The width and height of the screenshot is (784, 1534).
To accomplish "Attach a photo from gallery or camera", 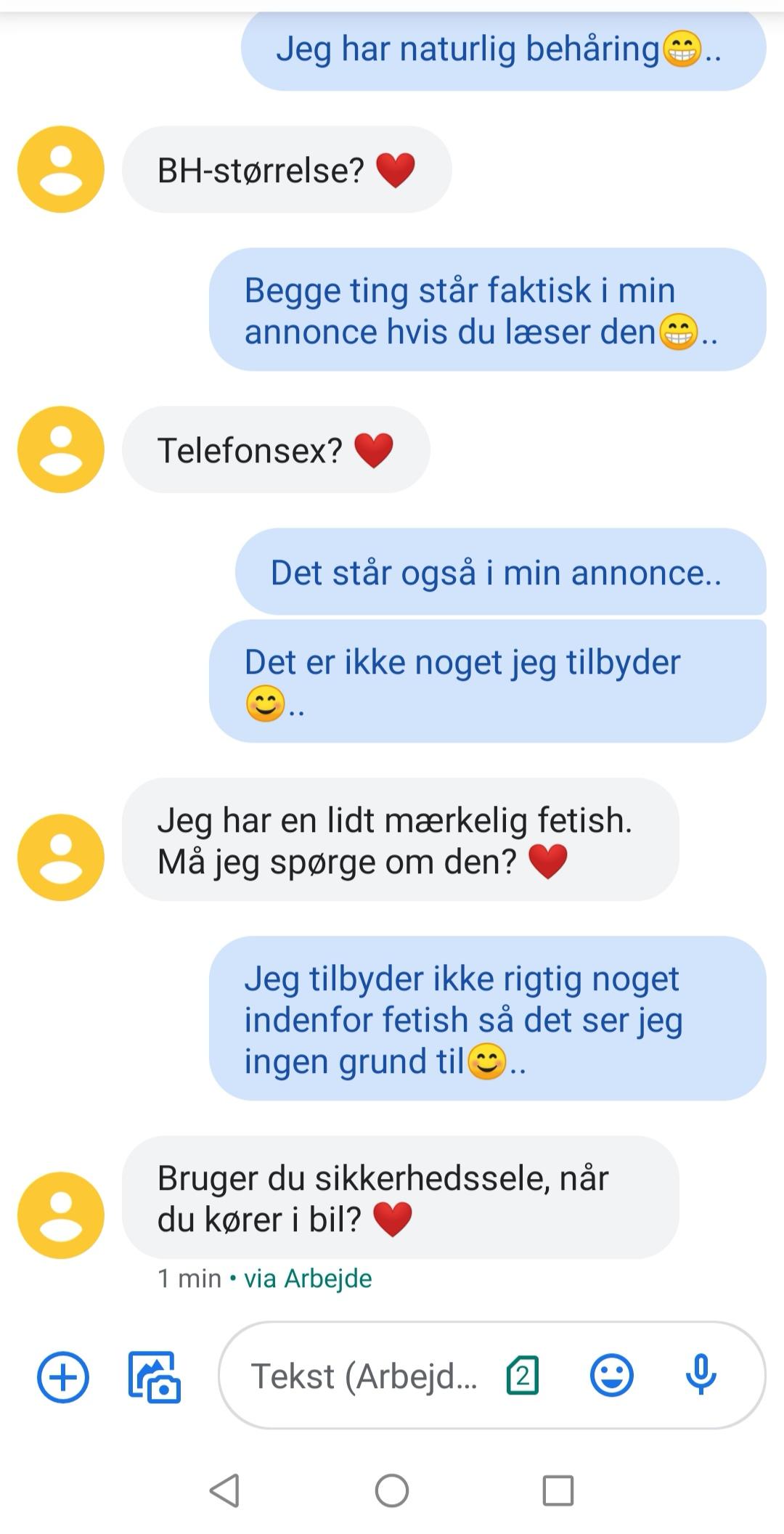I will point(154,1376).
